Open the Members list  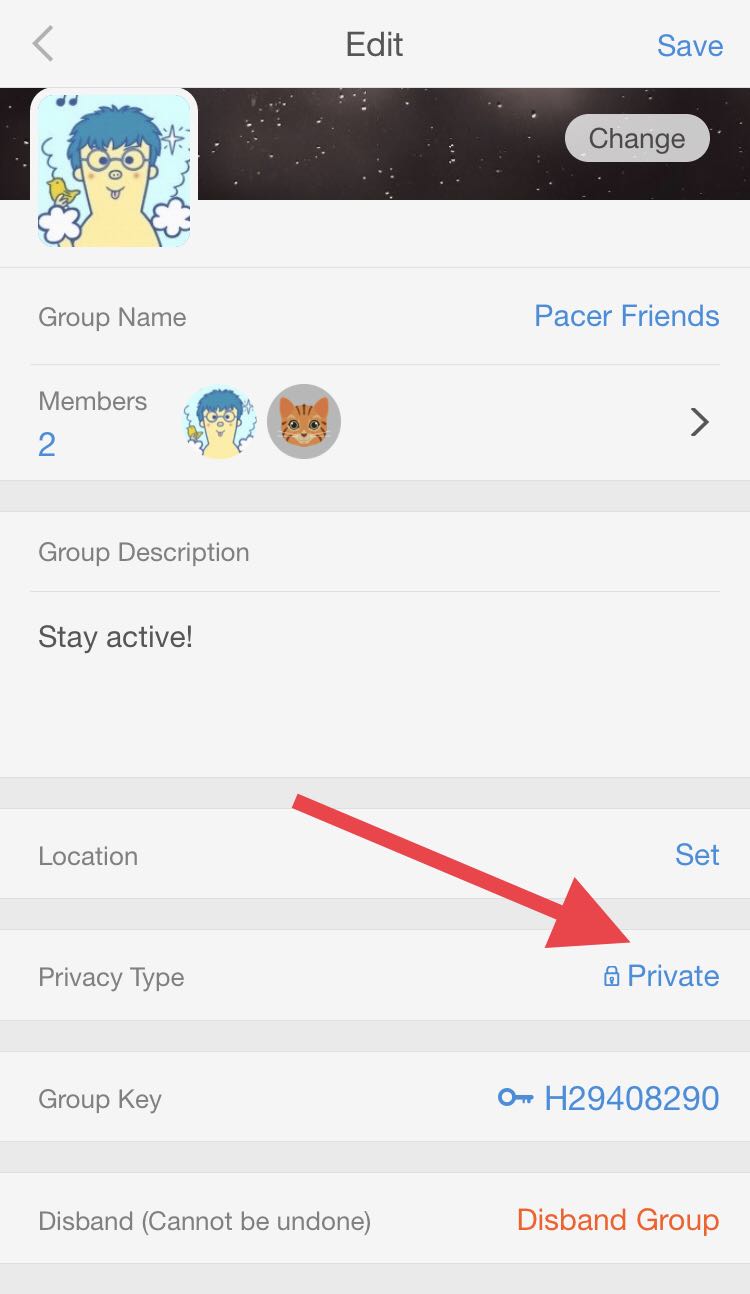click(375, 423)
